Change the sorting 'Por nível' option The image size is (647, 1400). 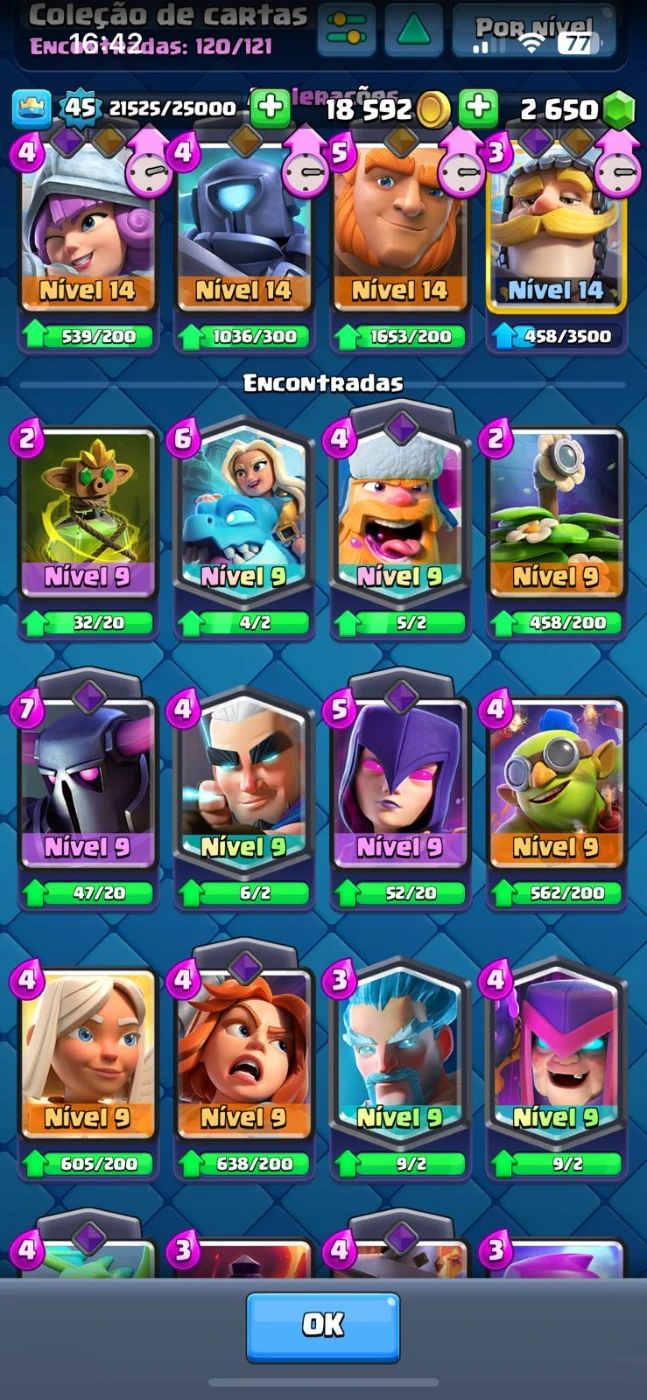532,30
